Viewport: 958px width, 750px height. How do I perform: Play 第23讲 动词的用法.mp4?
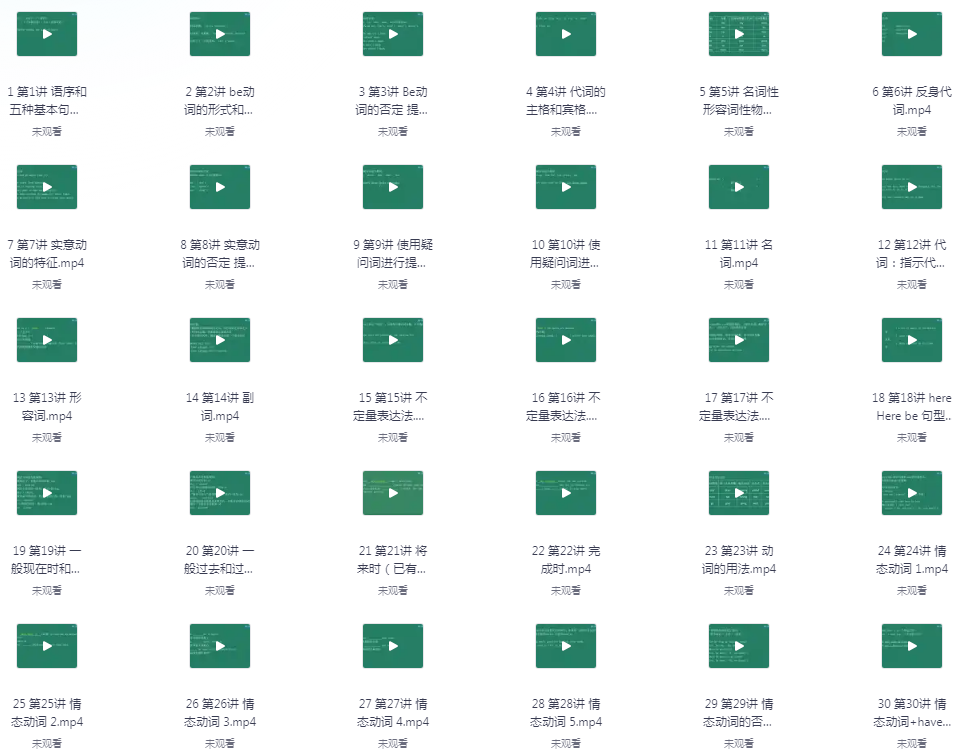(x=739, y=492)
